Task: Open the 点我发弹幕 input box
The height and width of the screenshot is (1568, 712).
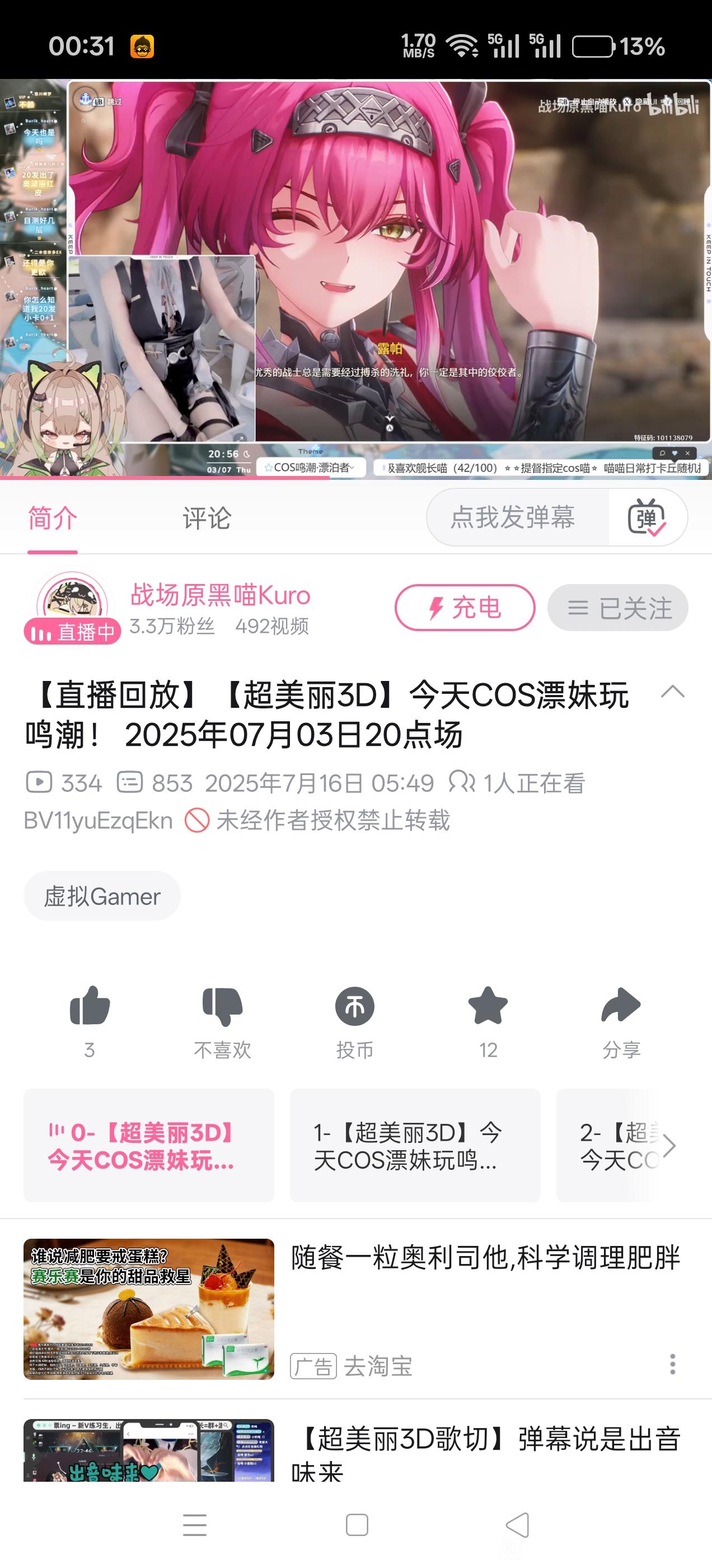Action: click(x=512, y=517)
